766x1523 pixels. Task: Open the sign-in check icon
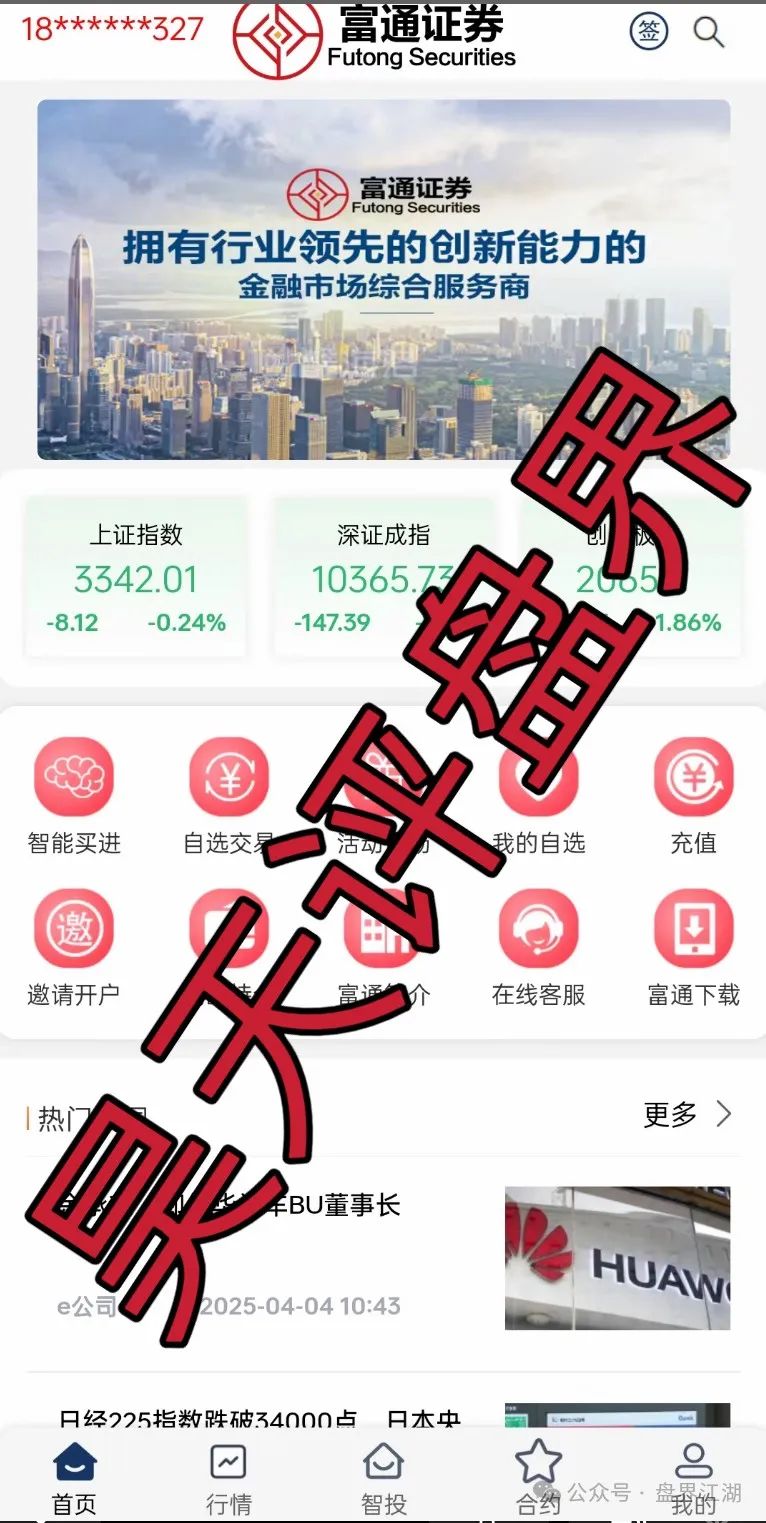649,31
